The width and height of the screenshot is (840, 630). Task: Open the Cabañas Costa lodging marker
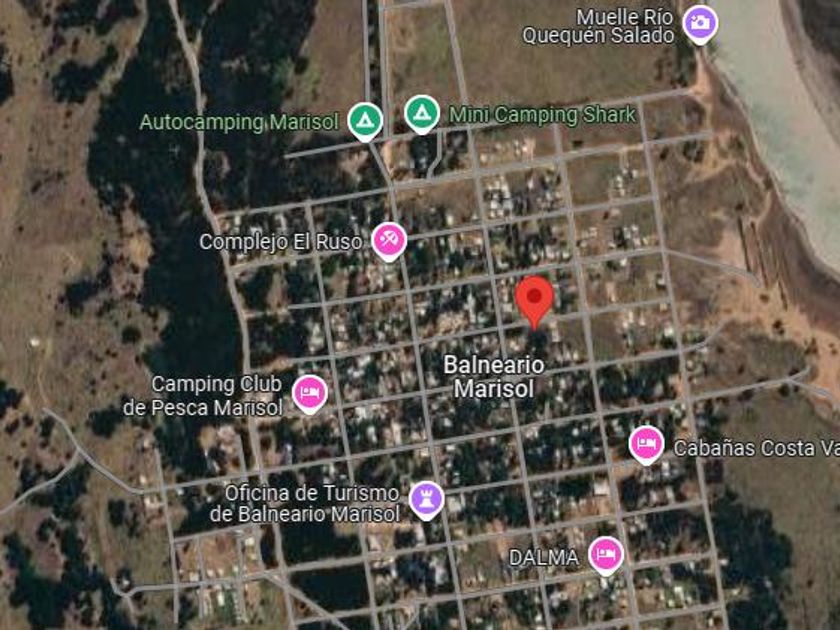(646, 444)
